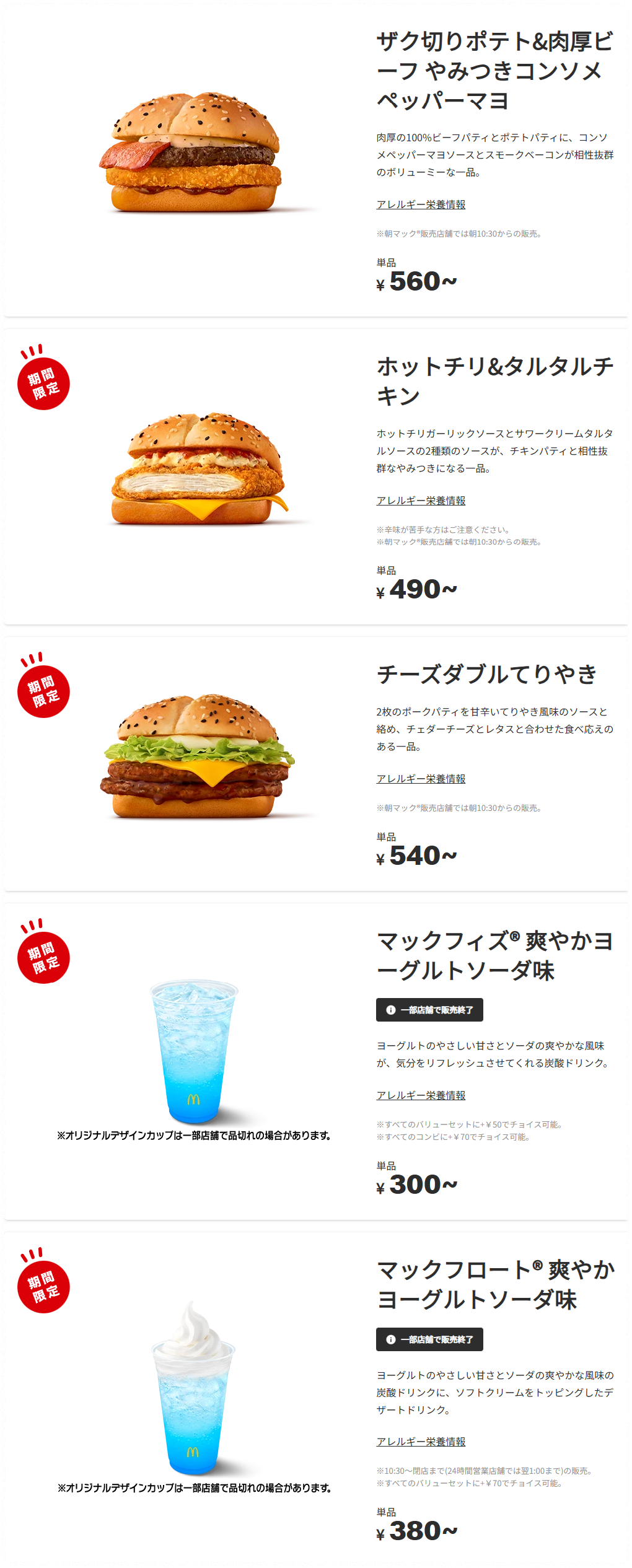Open the チーズダブルてりやき product card
632x1568 pixels.
pos(316,764)
